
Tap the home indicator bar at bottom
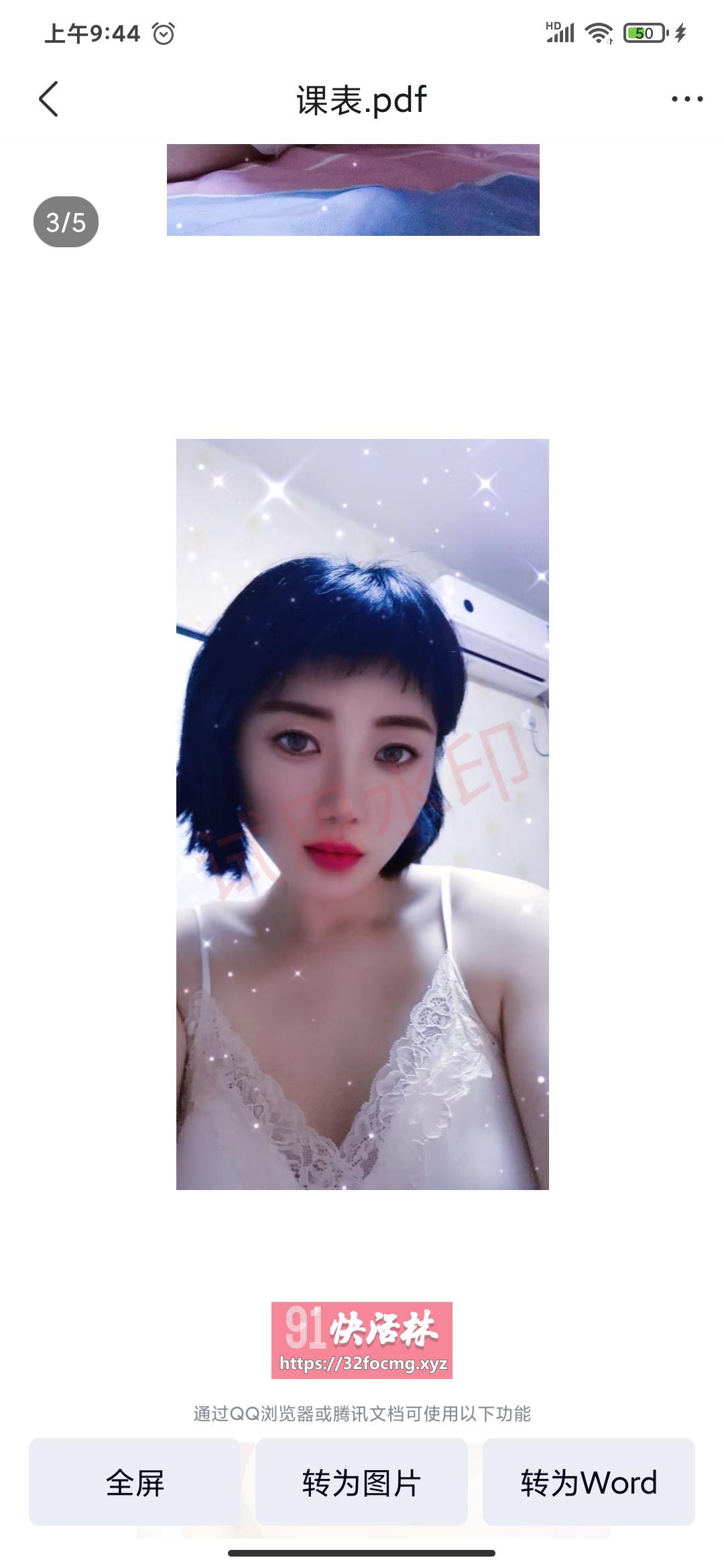click(x=362, y=1551)
